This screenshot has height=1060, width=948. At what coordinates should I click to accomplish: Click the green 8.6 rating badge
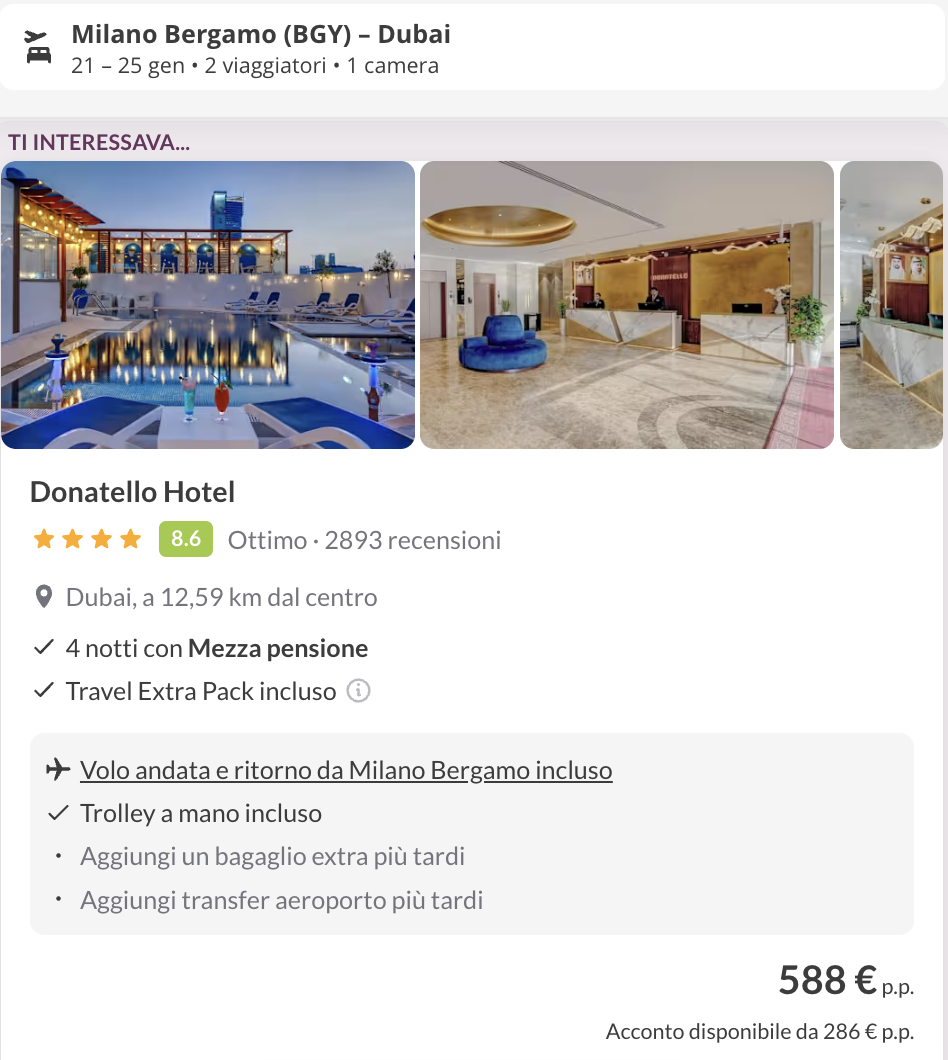coord(186,539)
